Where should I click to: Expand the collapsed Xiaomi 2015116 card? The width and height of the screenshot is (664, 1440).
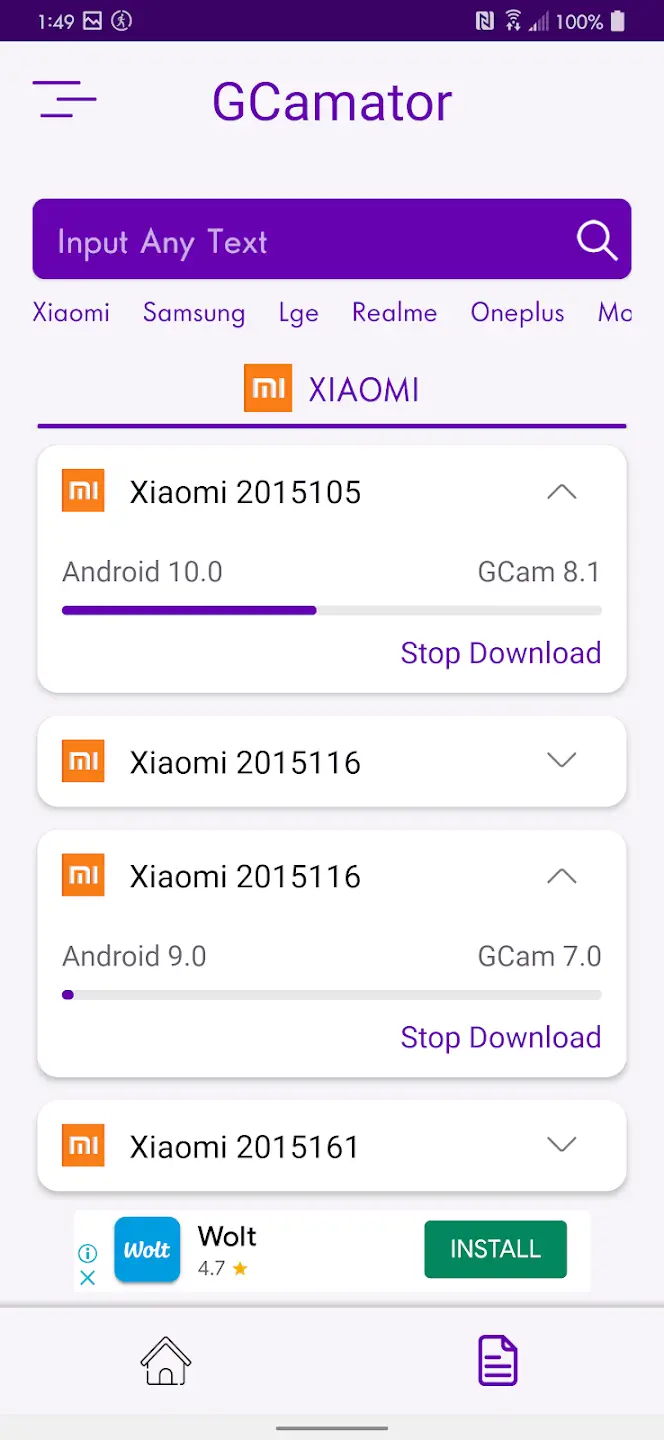(x=562, y=761)
